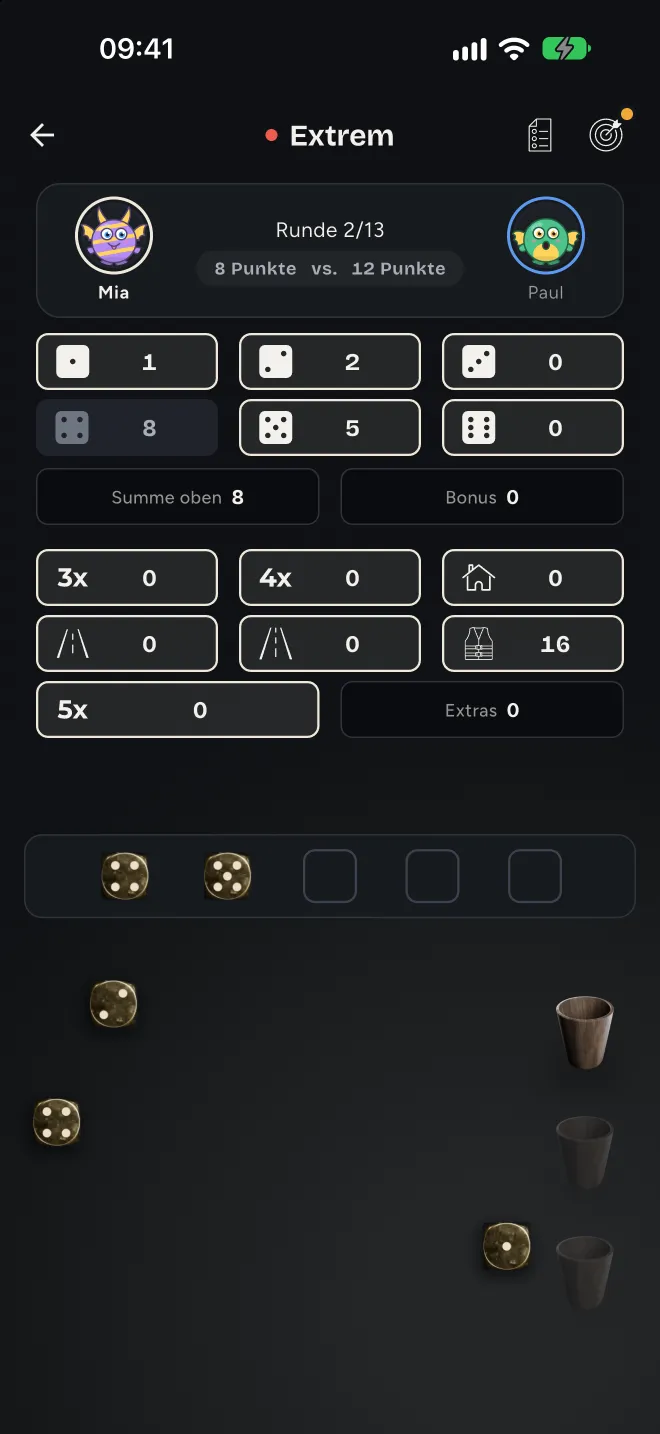
Task: Go back using the arrow
Action: [42, 135]
